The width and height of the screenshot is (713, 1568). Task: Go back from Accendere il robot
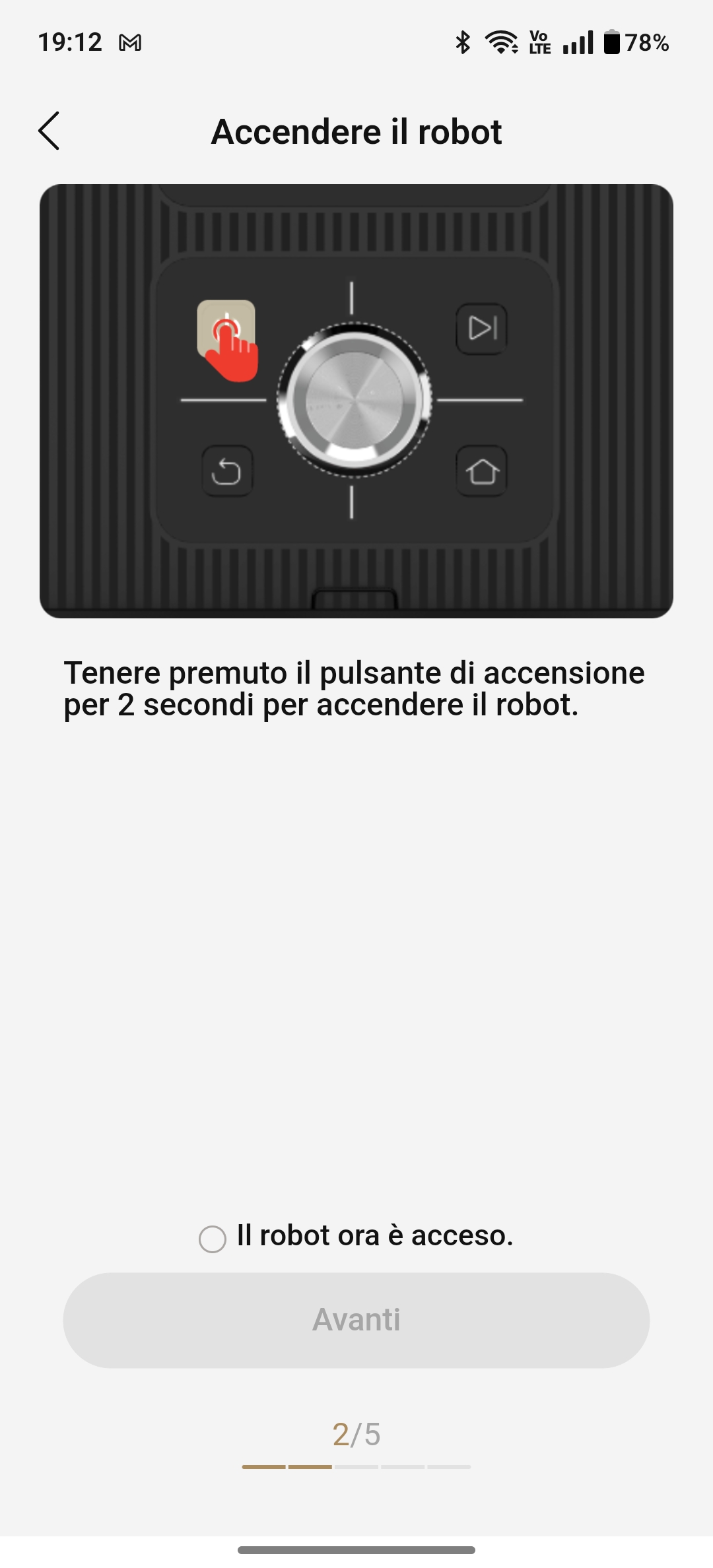tap(50, 131)
